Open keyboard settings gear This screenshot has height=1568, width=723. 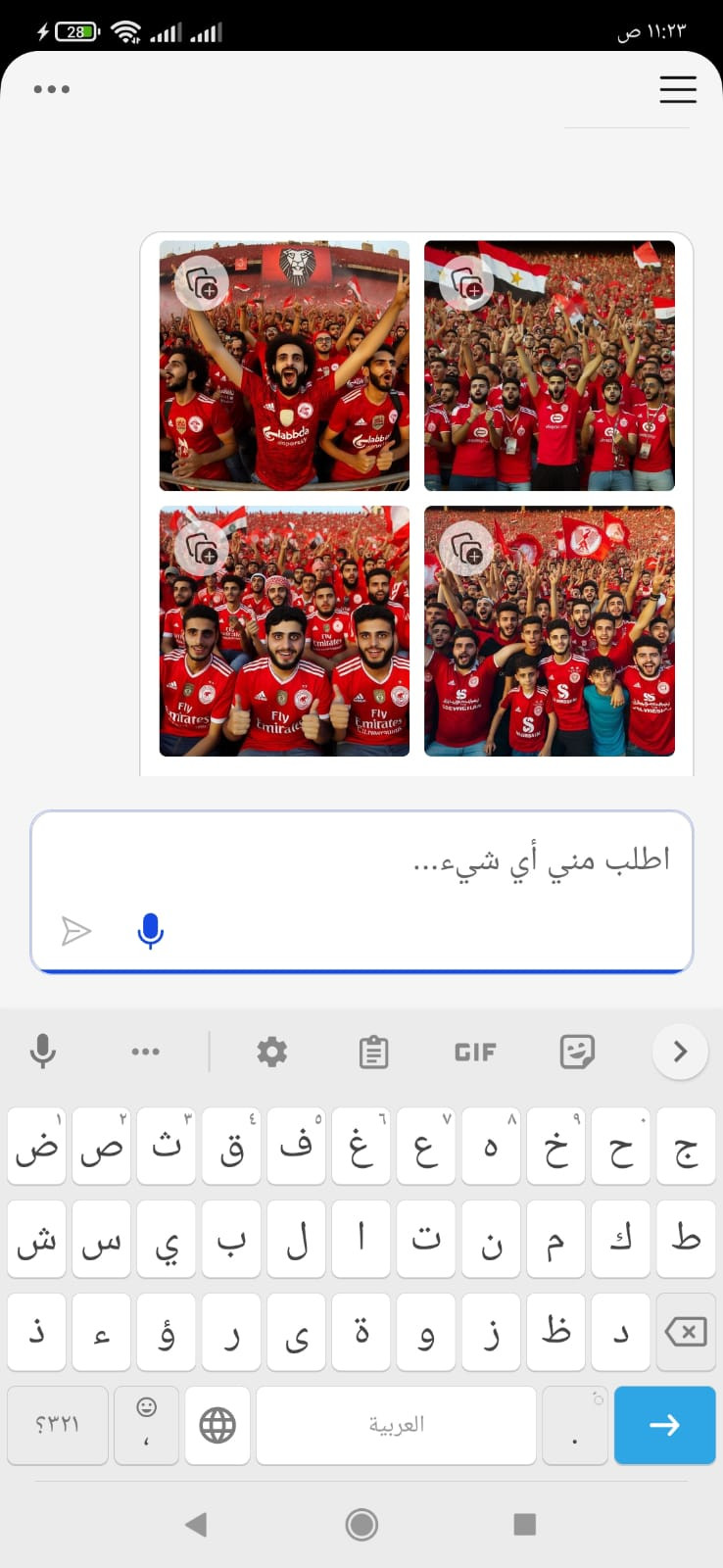(x=272, y=1052)
